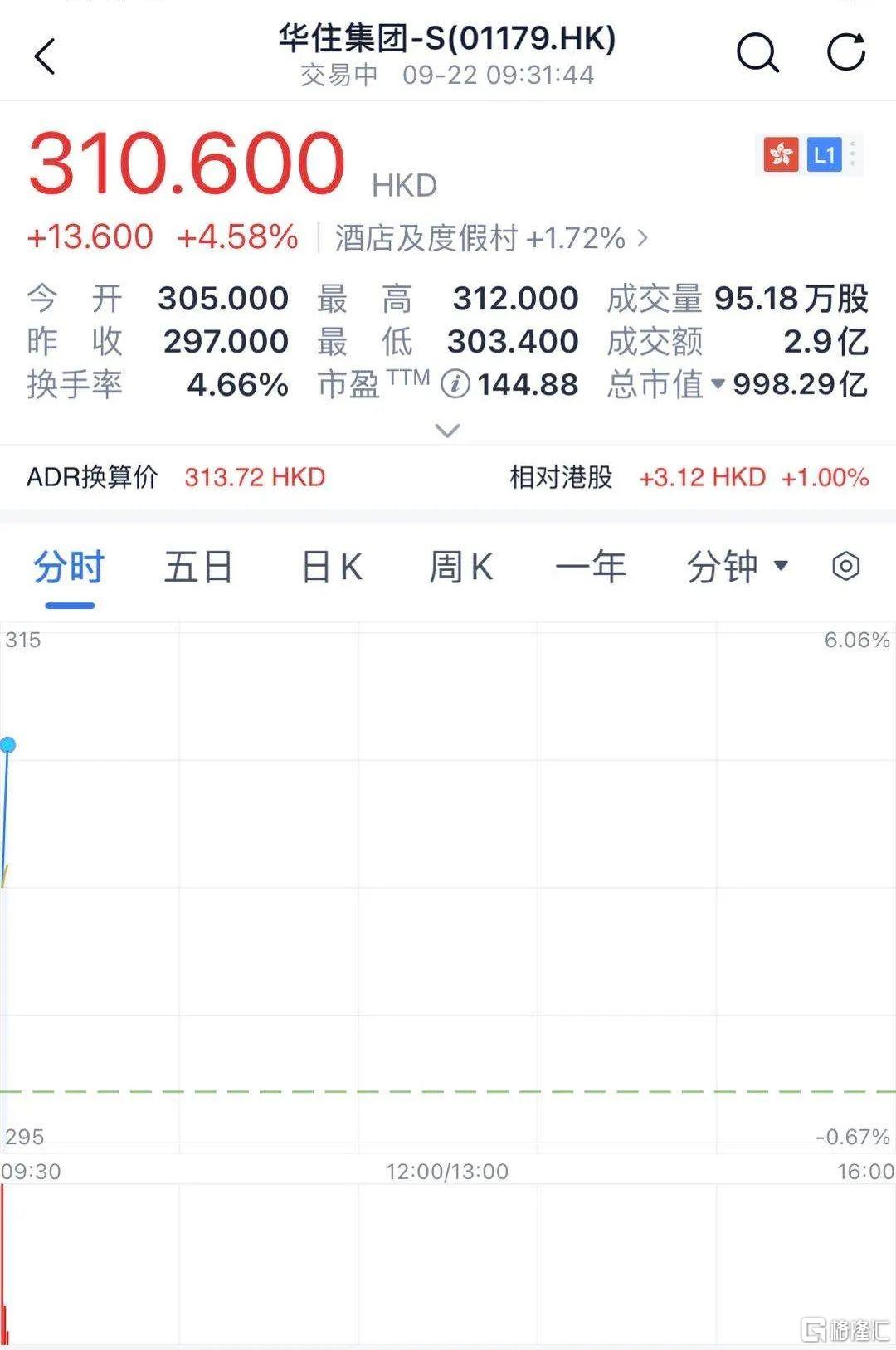View the 周K chart tab
Image resolution: width=896 pixels, height=1350 pixels.
(x=460, y=568)
